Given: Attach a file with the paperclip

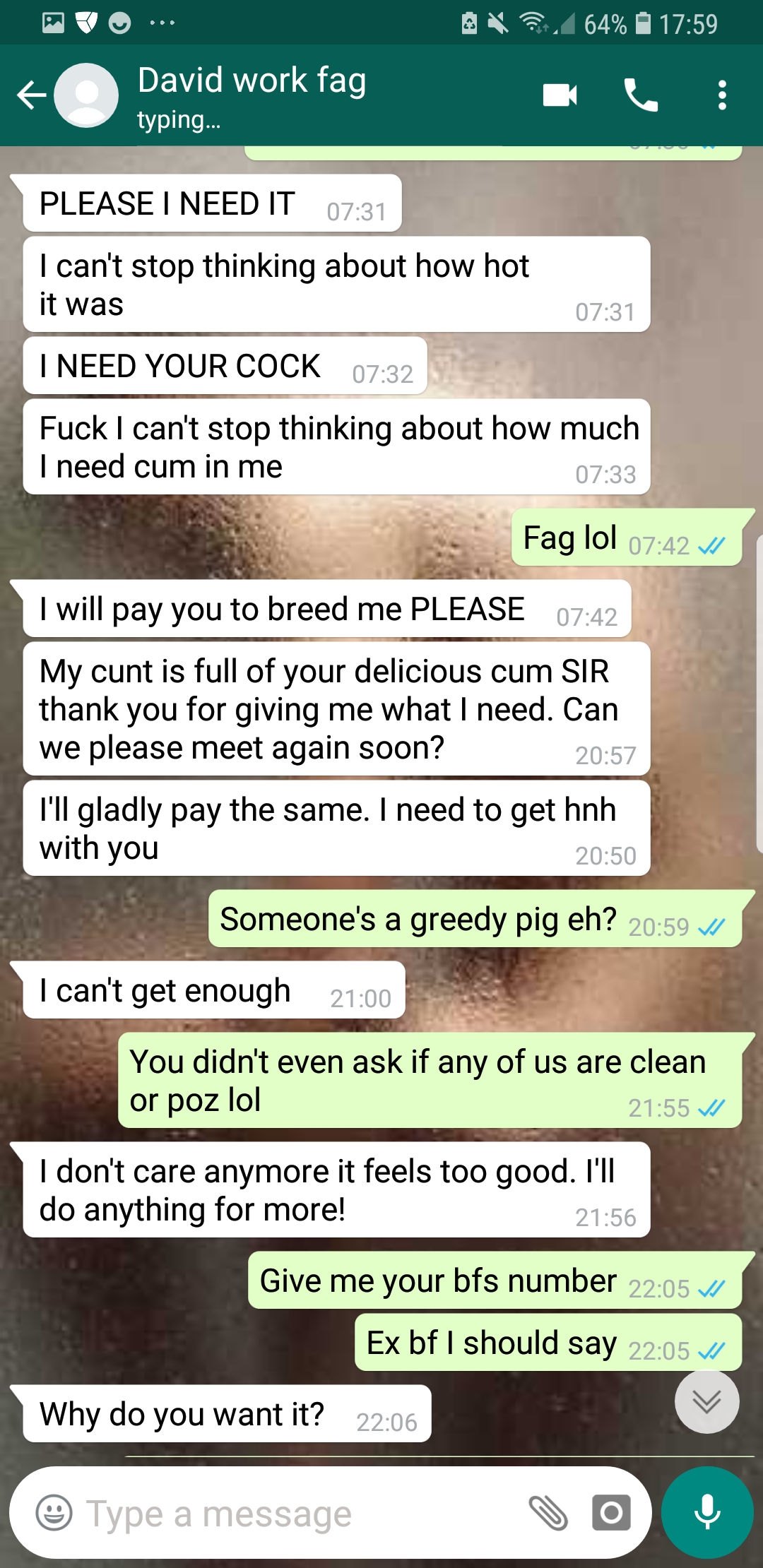Looking at the screenshot, I should (x=548, y=1513).
